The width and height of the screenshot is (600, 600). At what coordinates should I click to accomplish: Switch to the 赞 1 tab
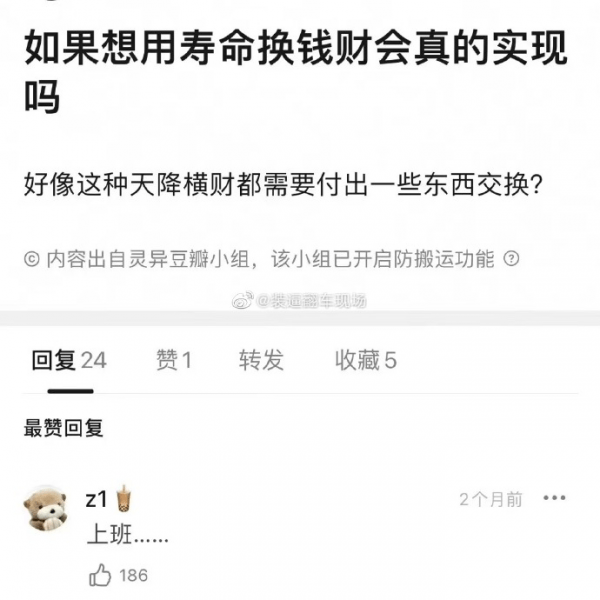click(x=173, y=360)
